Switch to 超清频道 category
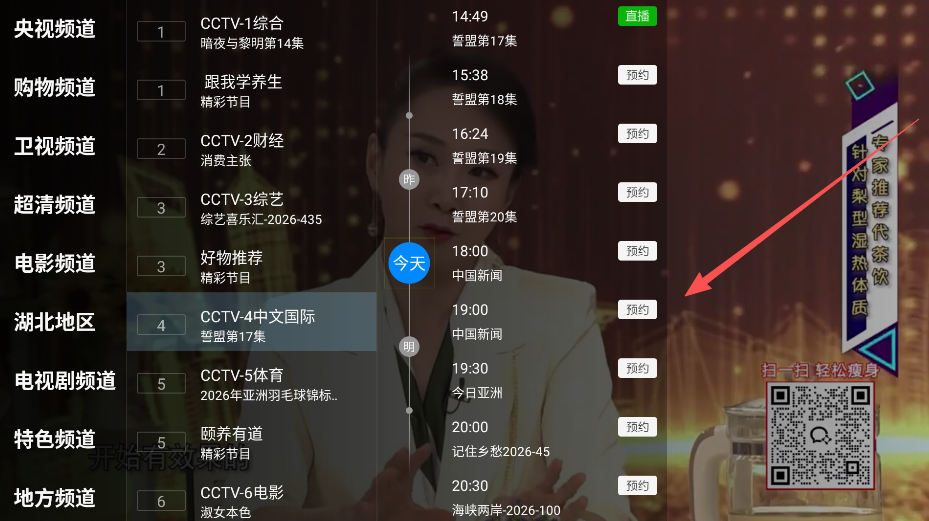929x521 pixels. coord(55,205)
